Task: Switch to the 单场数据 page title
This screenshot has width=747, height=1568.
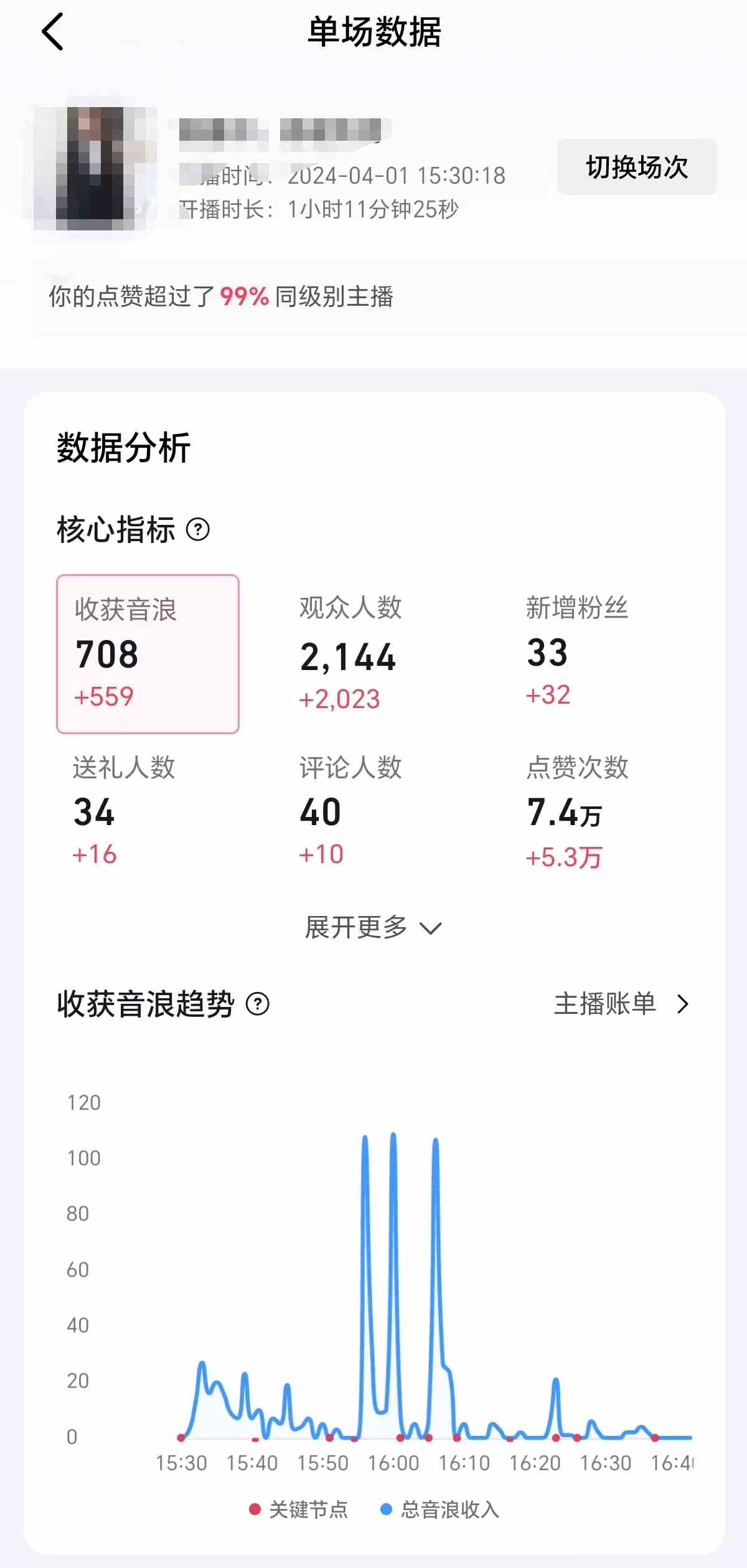Action: coord(374,32)
